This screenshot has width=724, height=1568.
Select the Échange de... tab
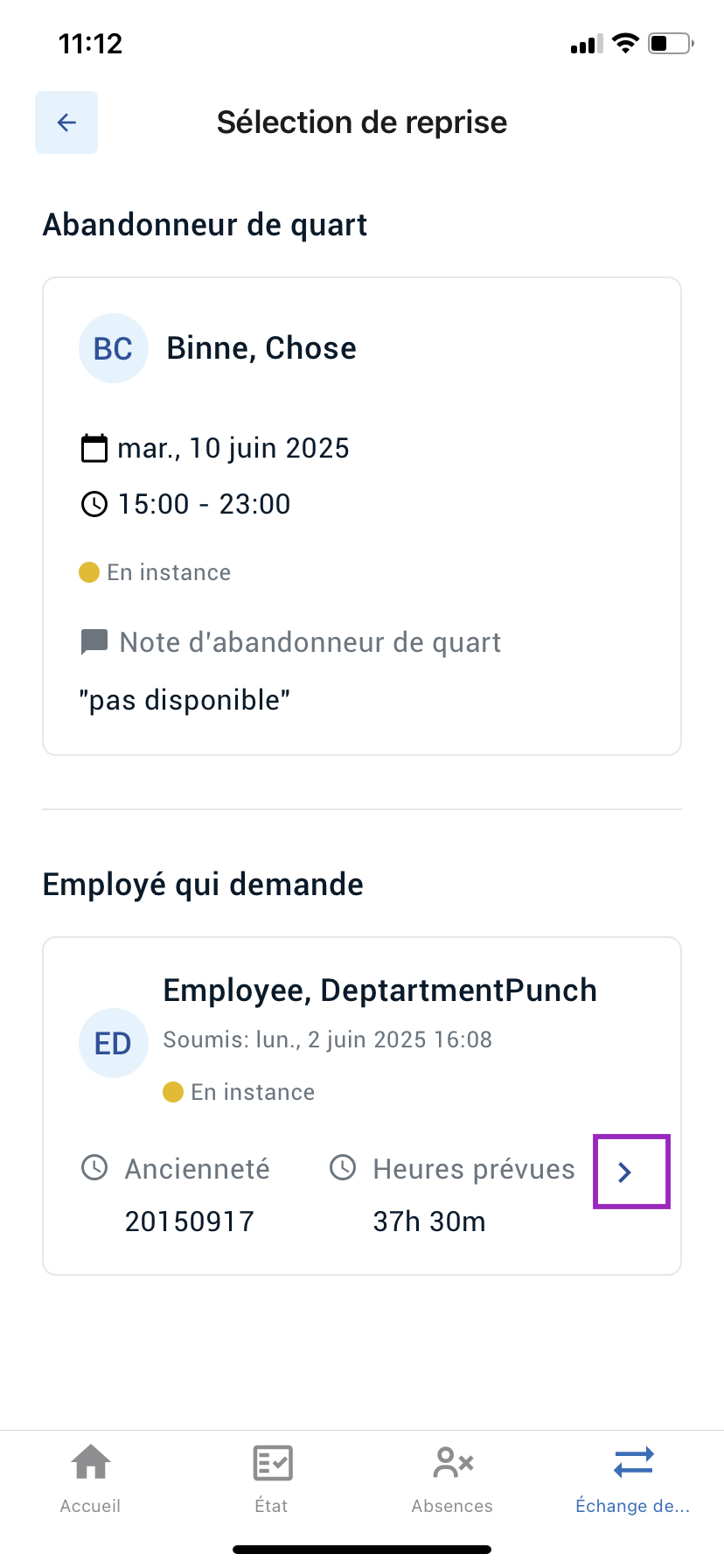click(x=633, y=1480)
